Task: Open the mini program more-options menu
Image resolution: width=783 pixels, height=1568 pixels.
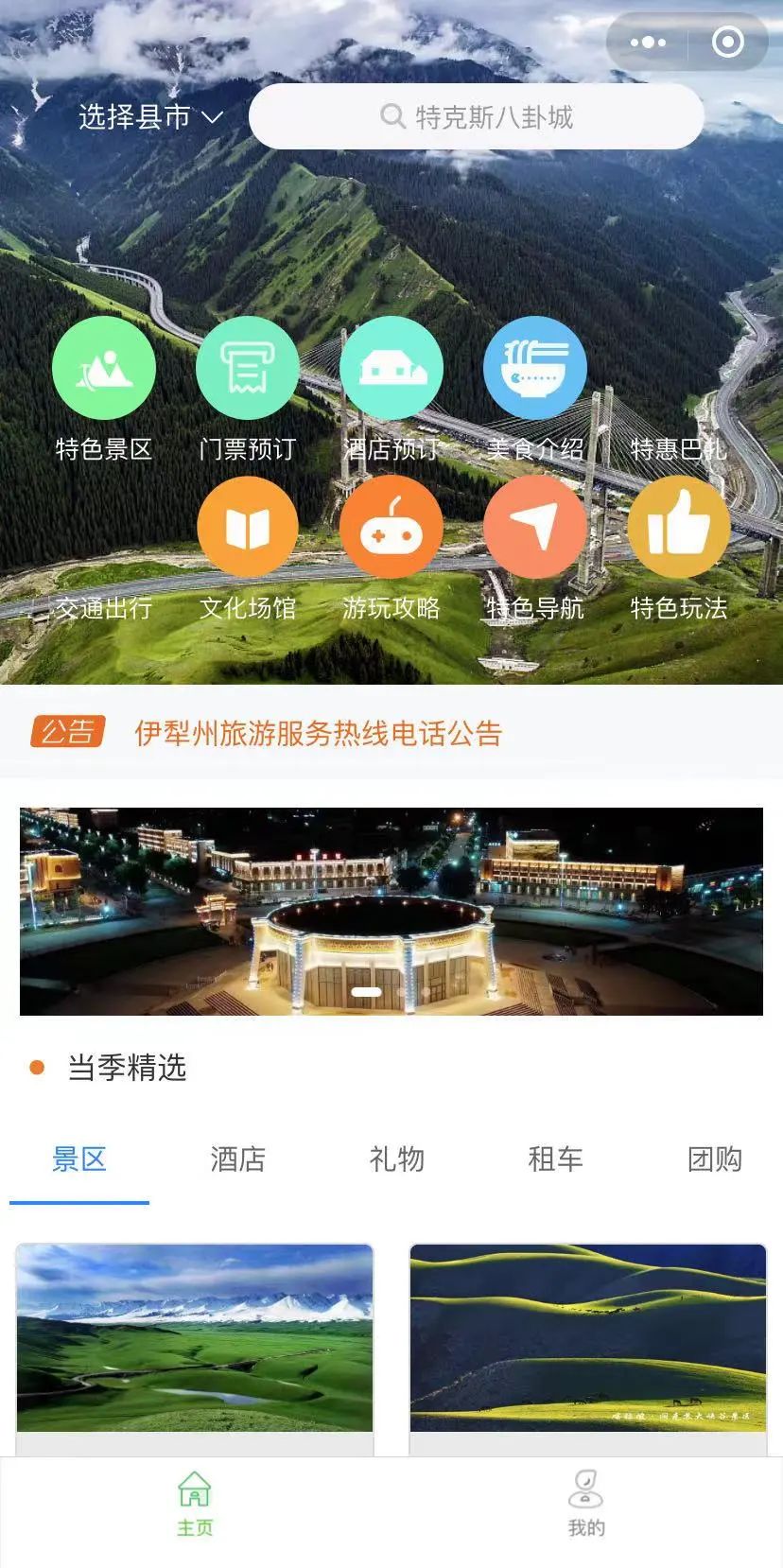Action: pyautogui.click(x=648, y=43)
